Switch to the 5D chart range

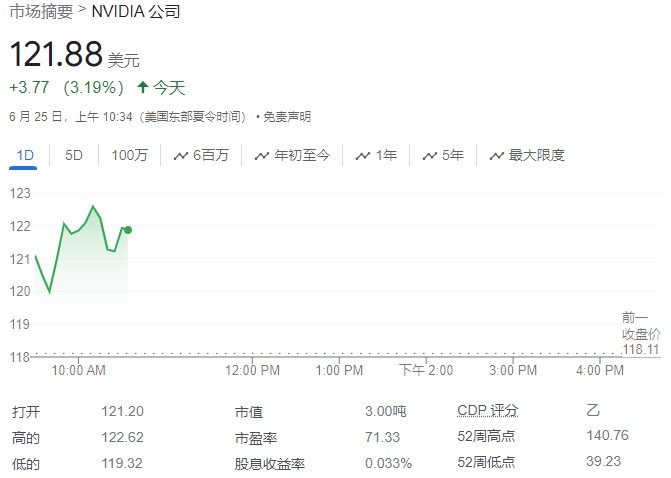click(x=74, y=155)
